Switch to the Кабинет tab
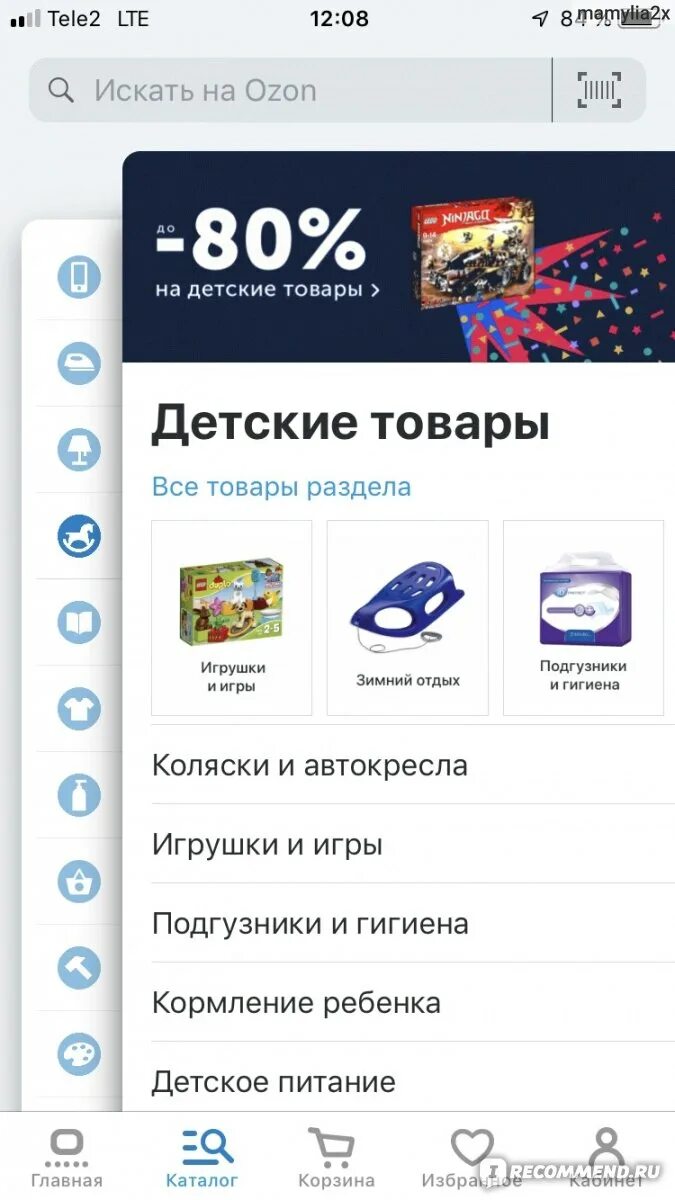This screenshot has width=675, height=1200. click(606, 1158)
